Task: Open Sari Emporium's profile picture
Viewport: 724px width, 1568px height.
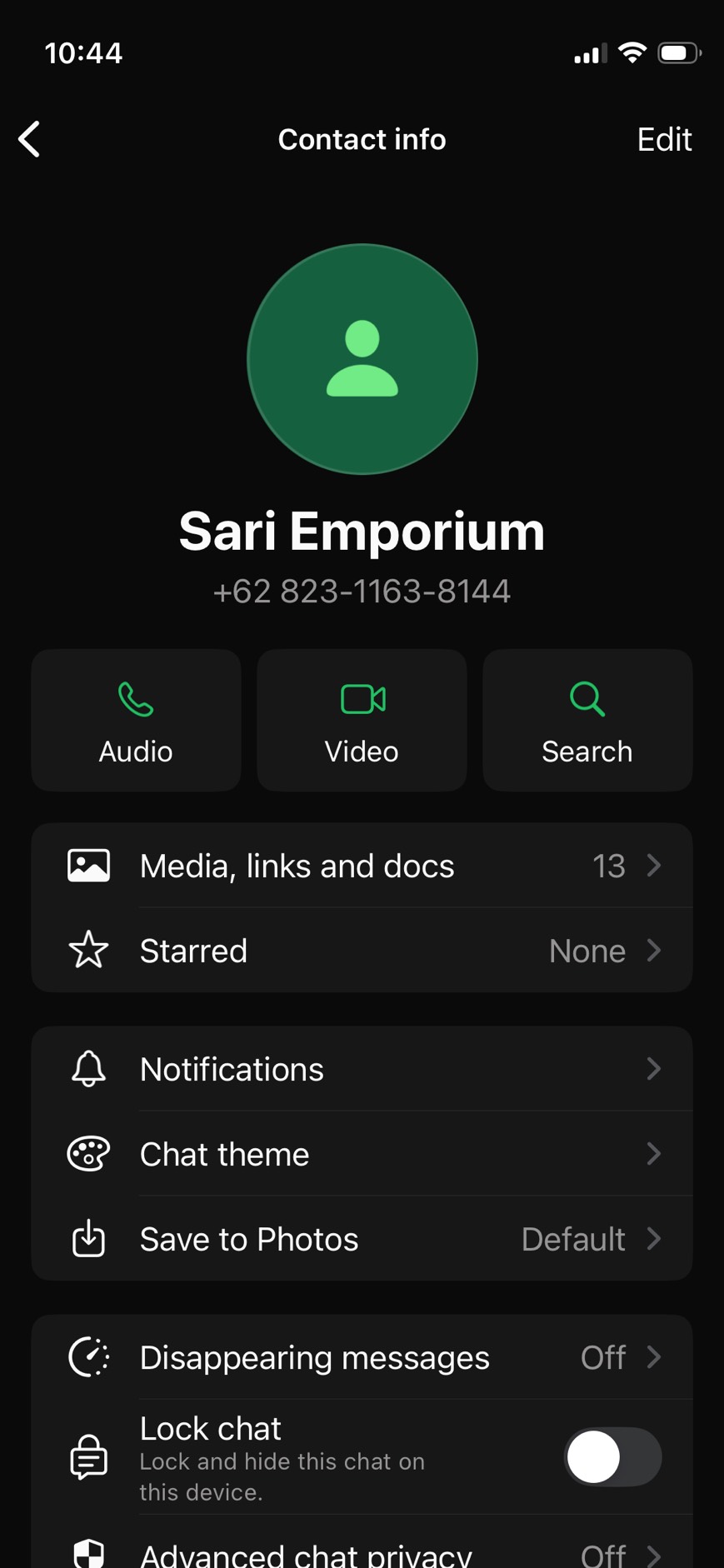Action: pyautogui.click(x=362, y=359)
